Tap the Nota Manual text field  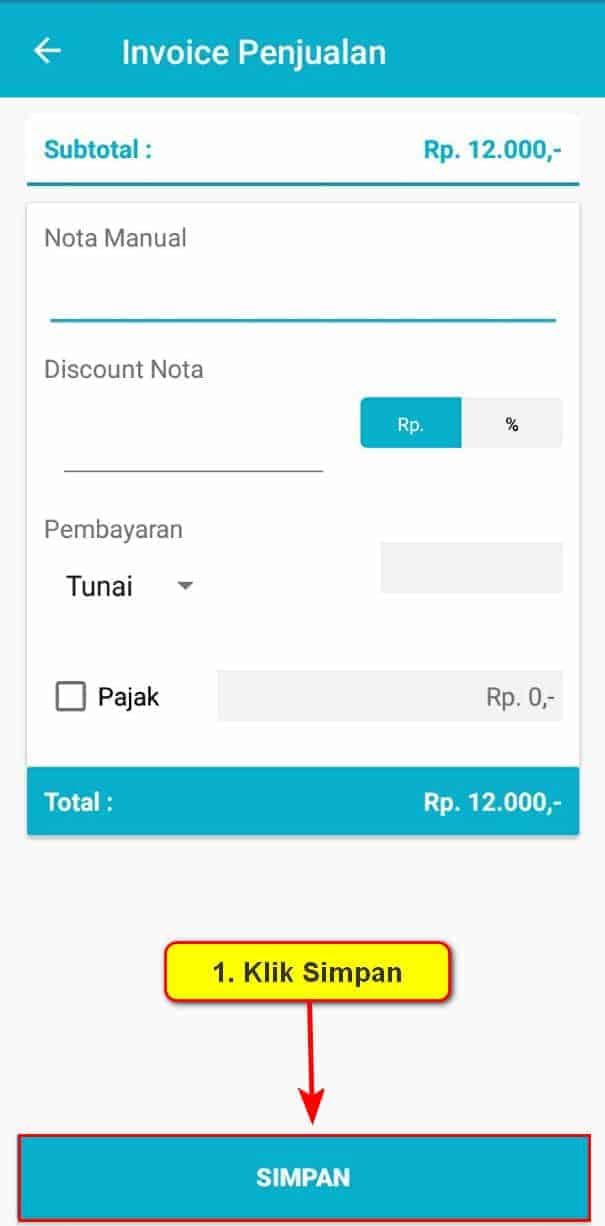303,294
